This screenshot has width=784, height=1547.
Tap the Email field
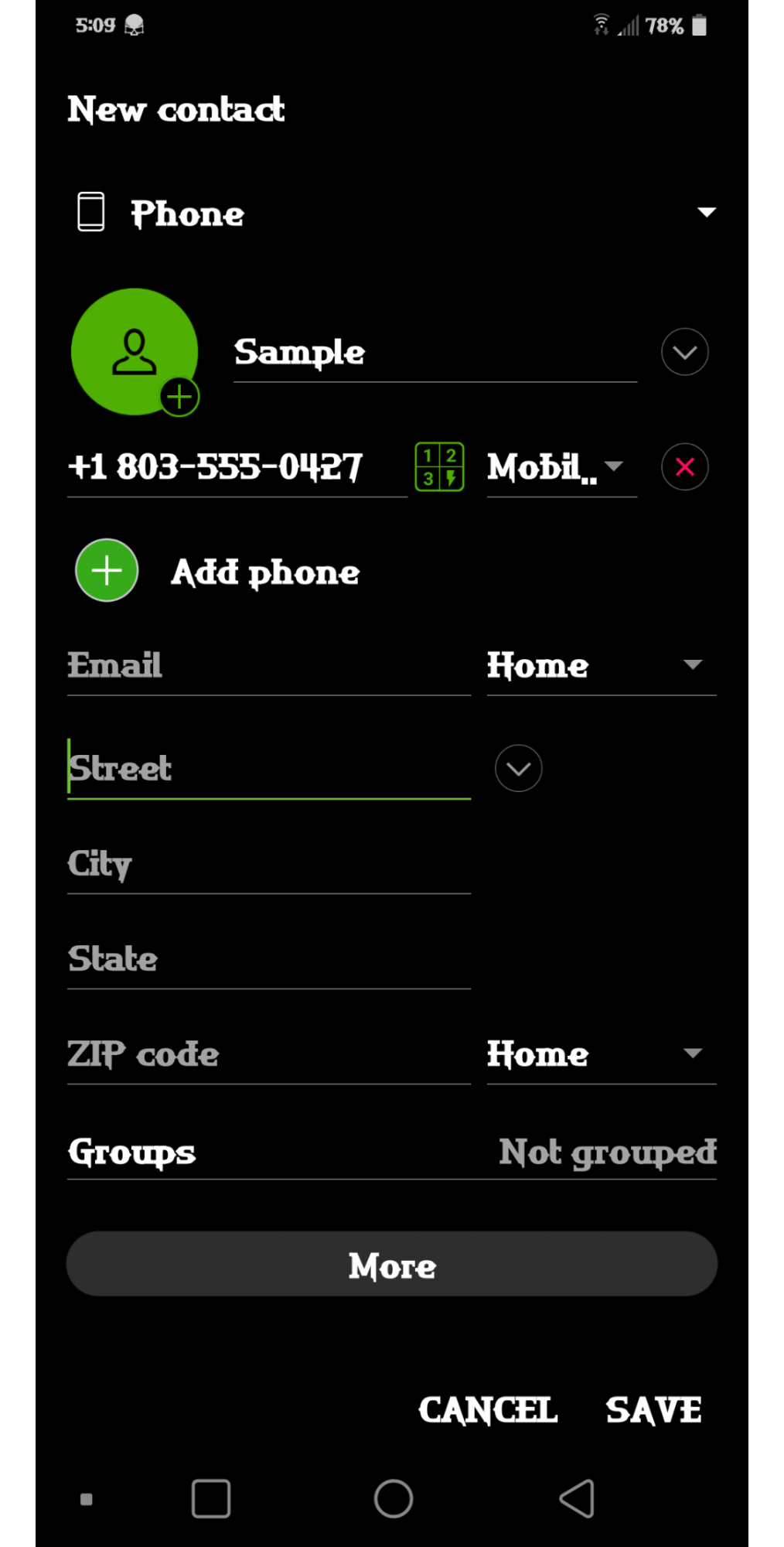[267, 666]
